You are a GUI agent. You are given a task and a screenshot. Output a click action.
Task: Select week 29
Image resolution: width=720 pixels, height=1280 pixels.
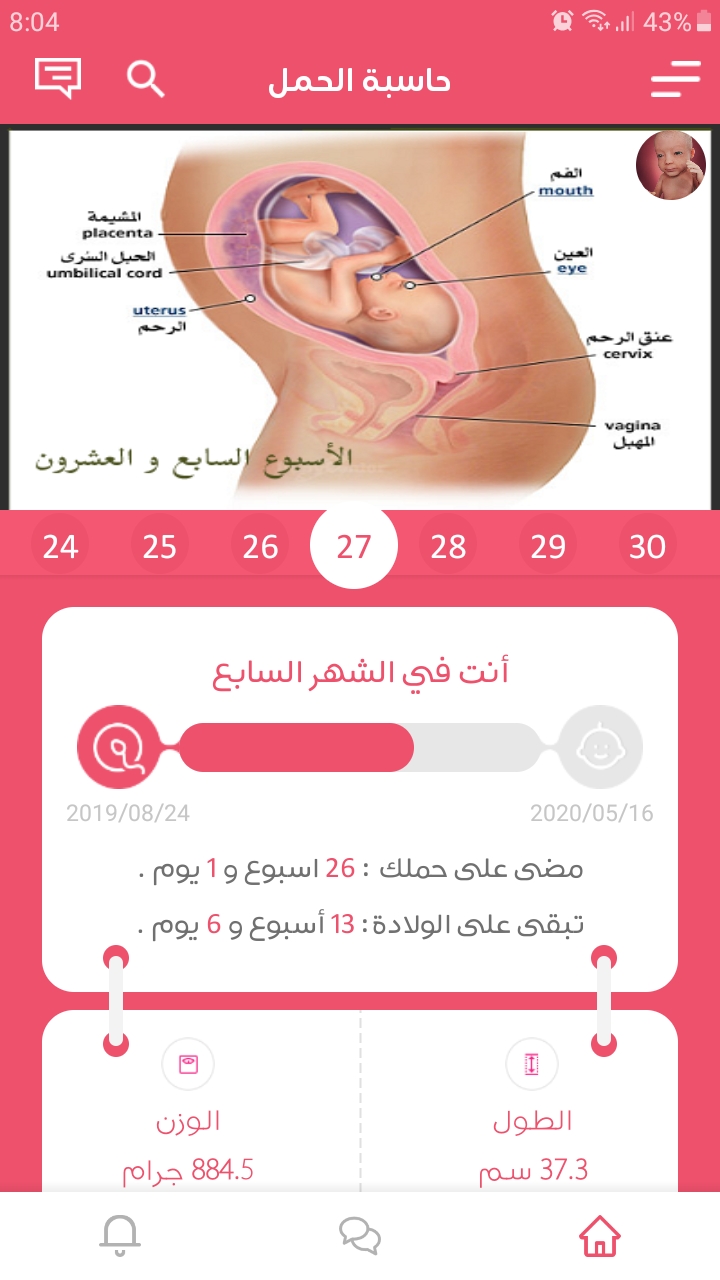[x=548, y=547]
